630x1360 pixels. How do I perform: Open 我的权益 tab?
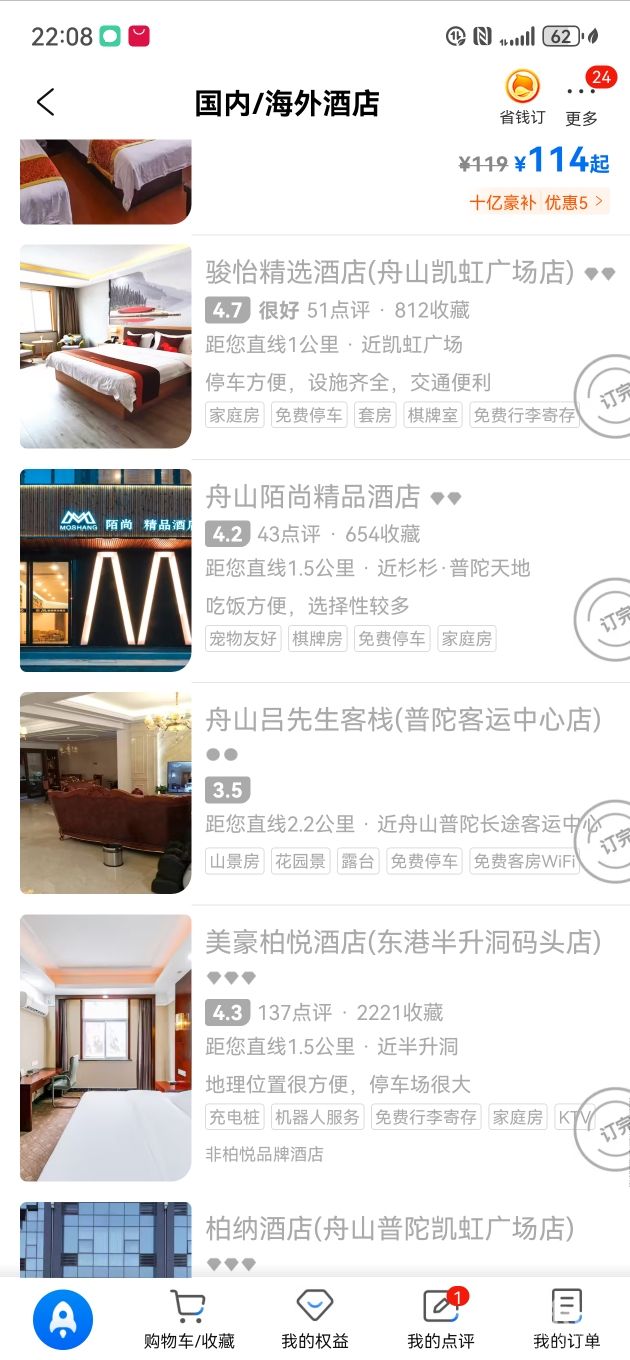315,1320
